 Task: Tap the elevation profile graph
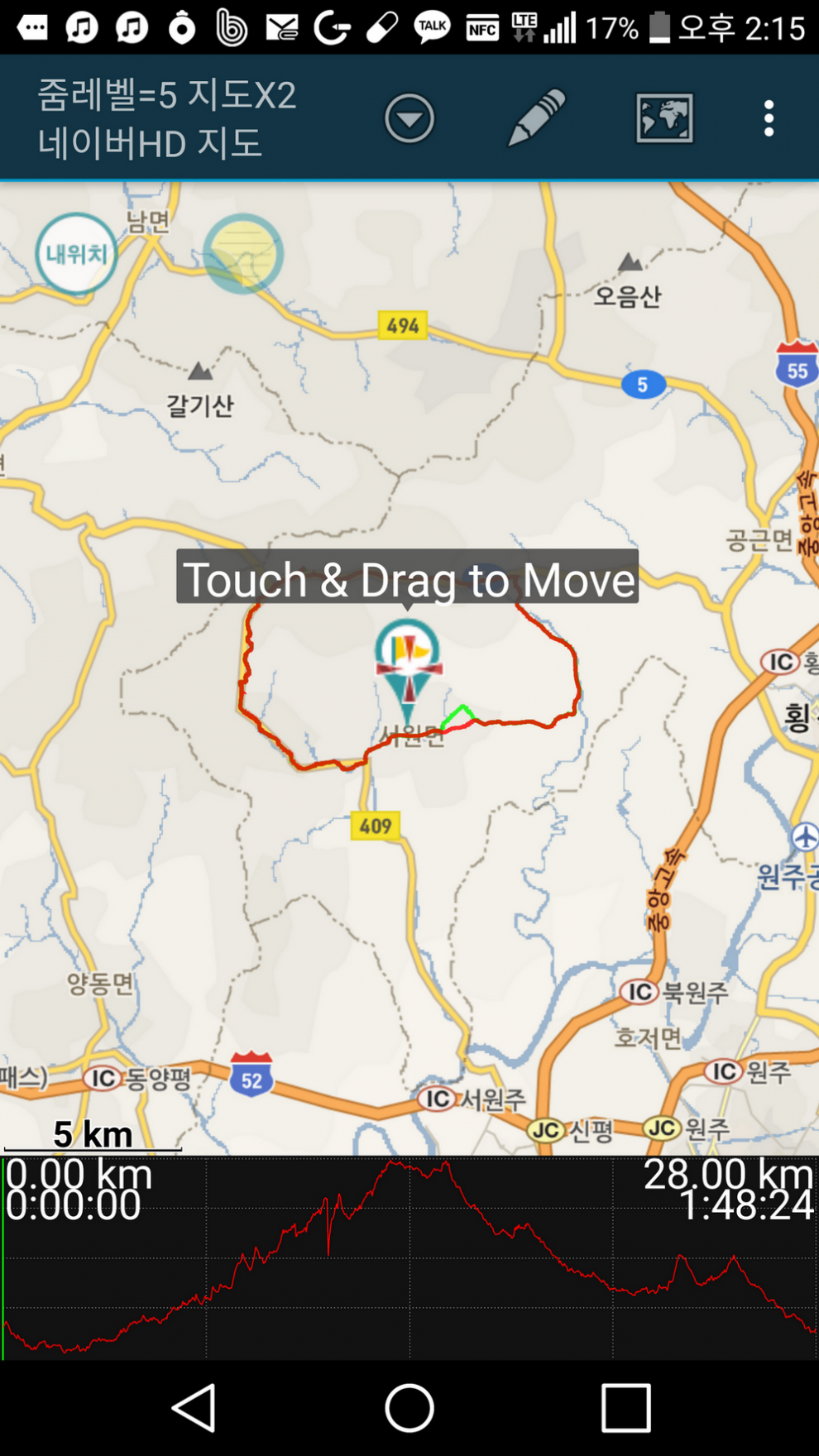pyautogui.click(x=409, y=1257)
